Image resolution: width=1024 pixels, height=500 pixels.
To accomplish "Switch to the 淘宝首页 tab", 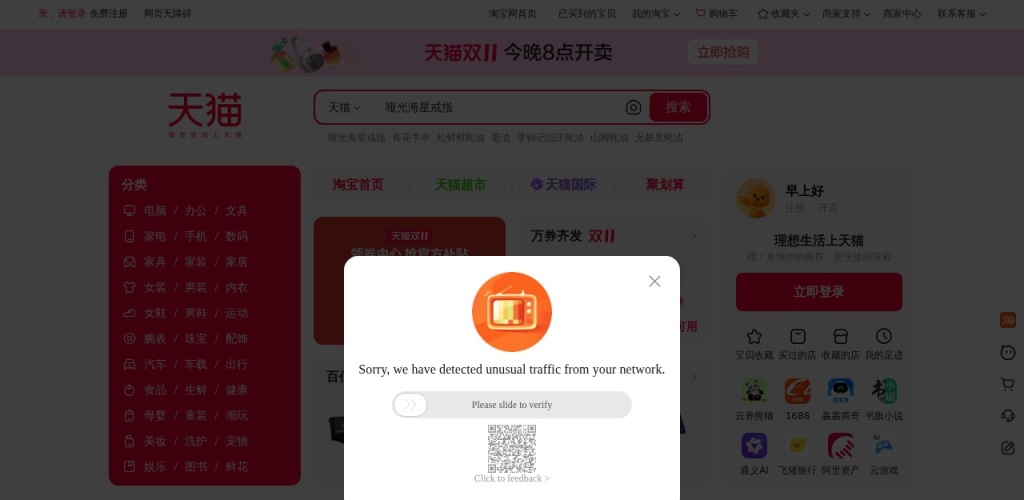I will pyautogui.click(x=358, y=185).
